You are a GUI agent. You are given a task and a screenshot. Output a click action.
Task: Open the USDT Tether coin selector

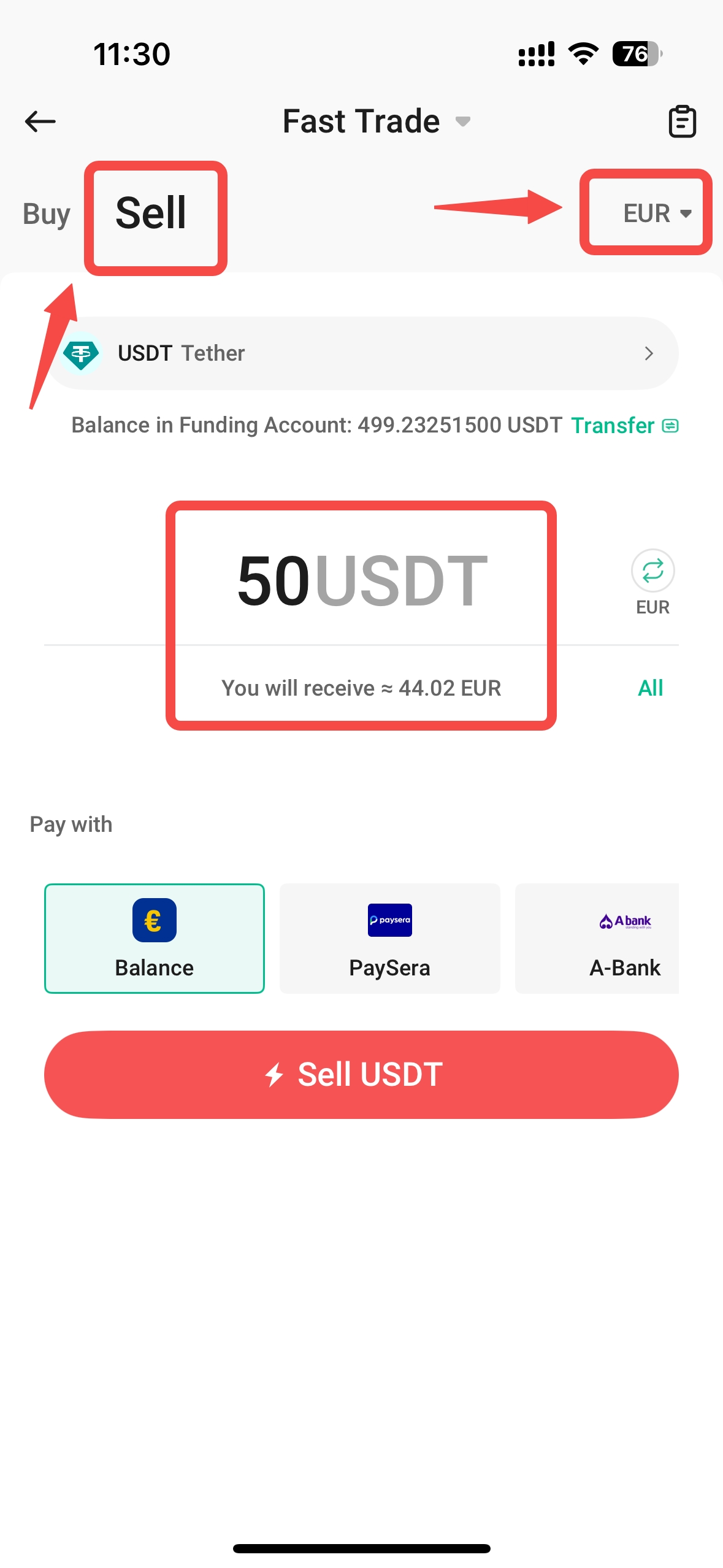[x=362, y=353]
